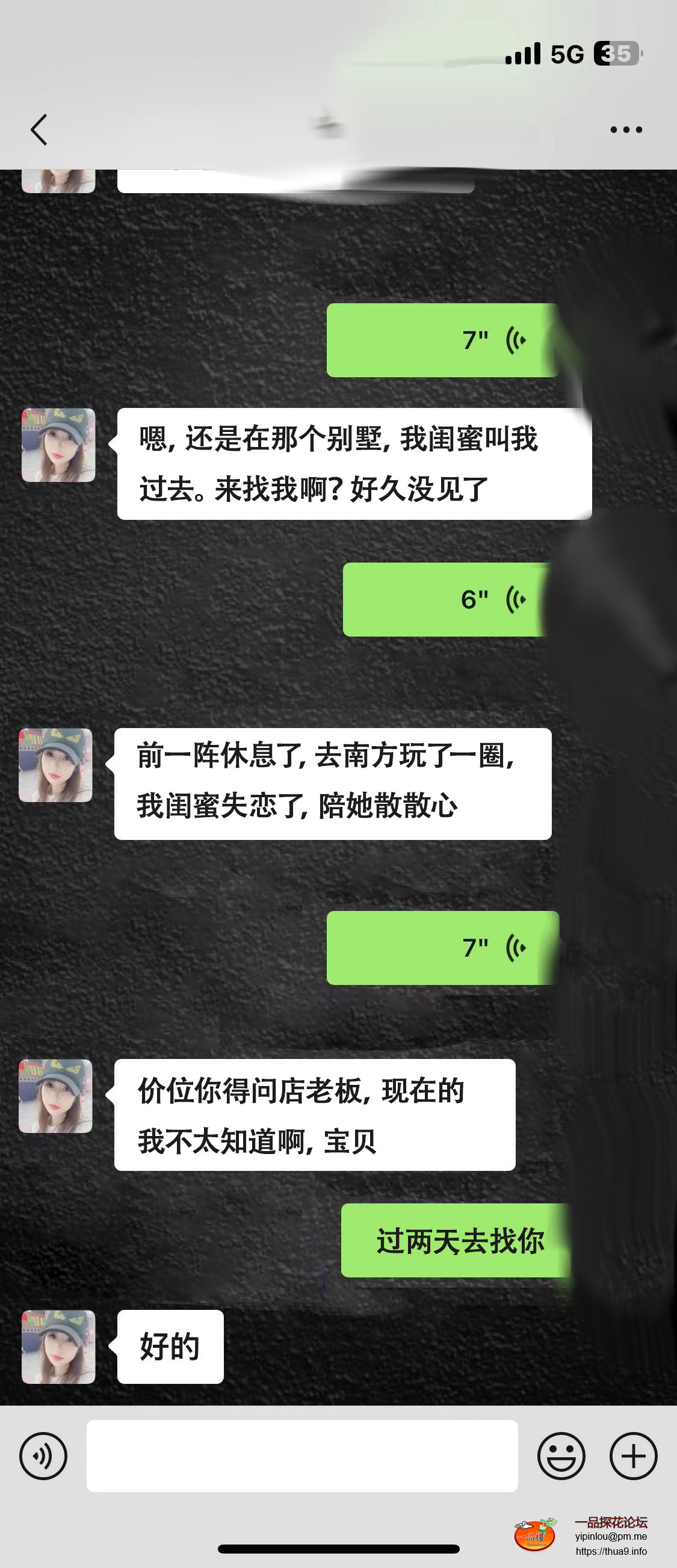Select the reply bubble '好的'

(170, 1347)
